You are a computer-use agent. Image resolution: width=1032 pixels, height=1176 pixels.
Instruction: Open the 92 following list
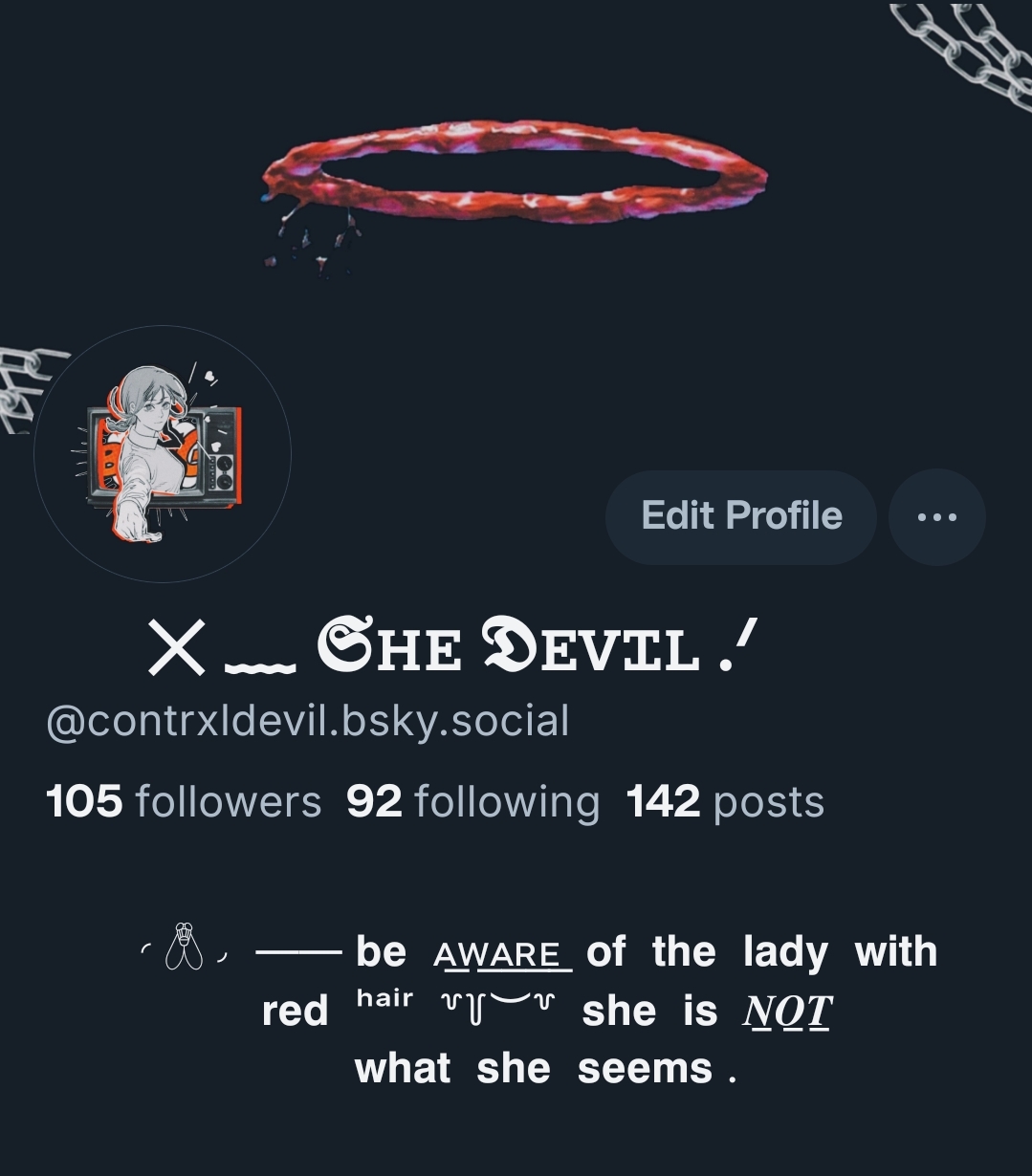point(472,801)
